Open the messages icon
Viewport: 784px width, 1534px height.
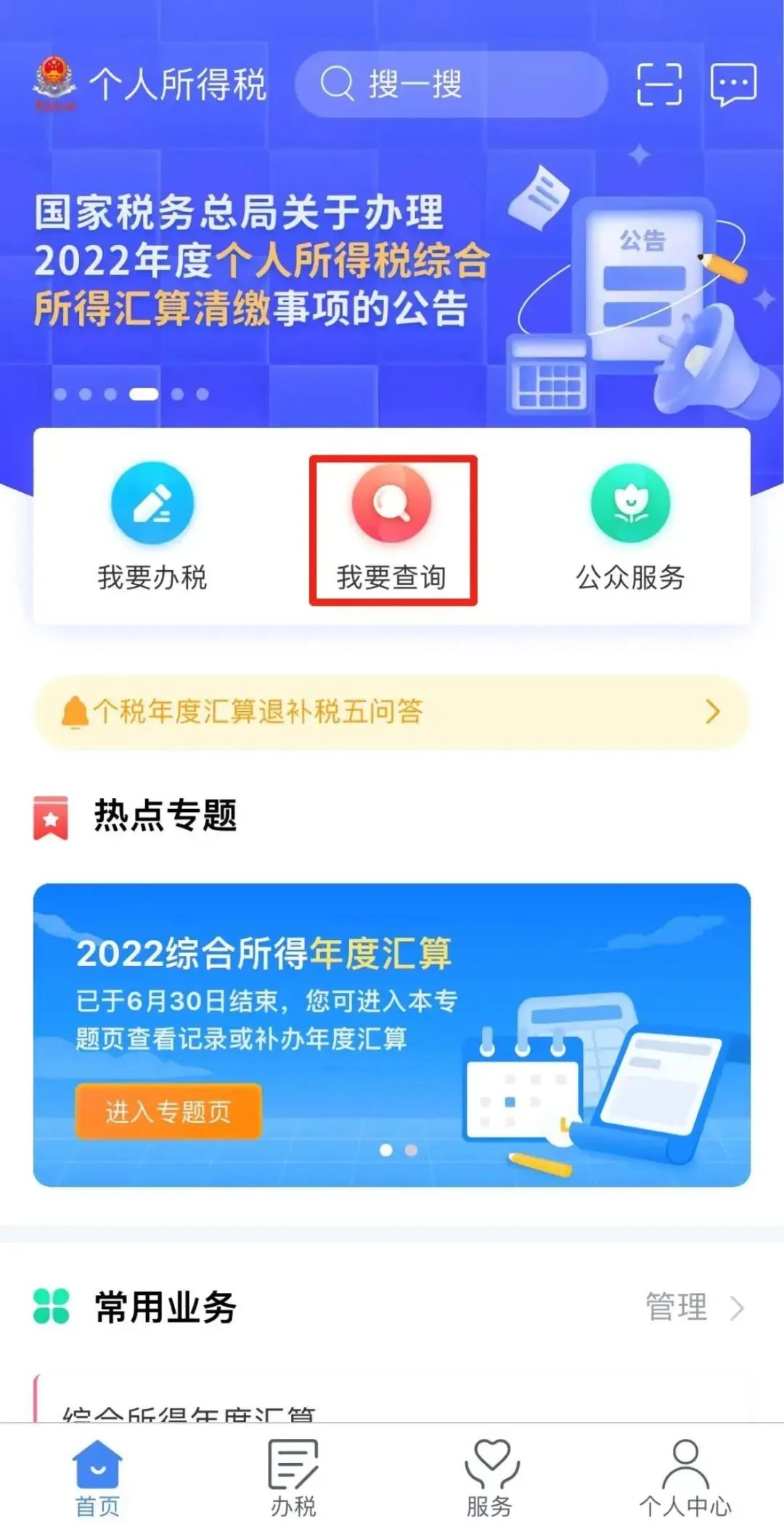[733, 84]
